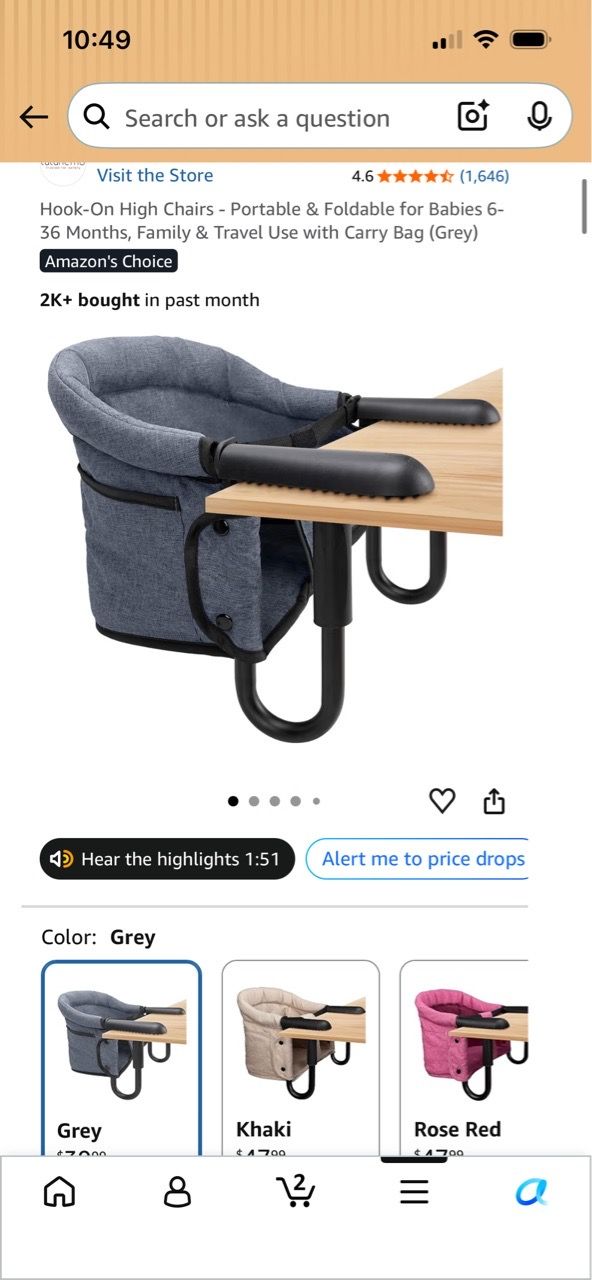Open the shopping cart with 2 items
Image resolution: width=592 pixels, height=1280 pixels.
coord(295,1190)
